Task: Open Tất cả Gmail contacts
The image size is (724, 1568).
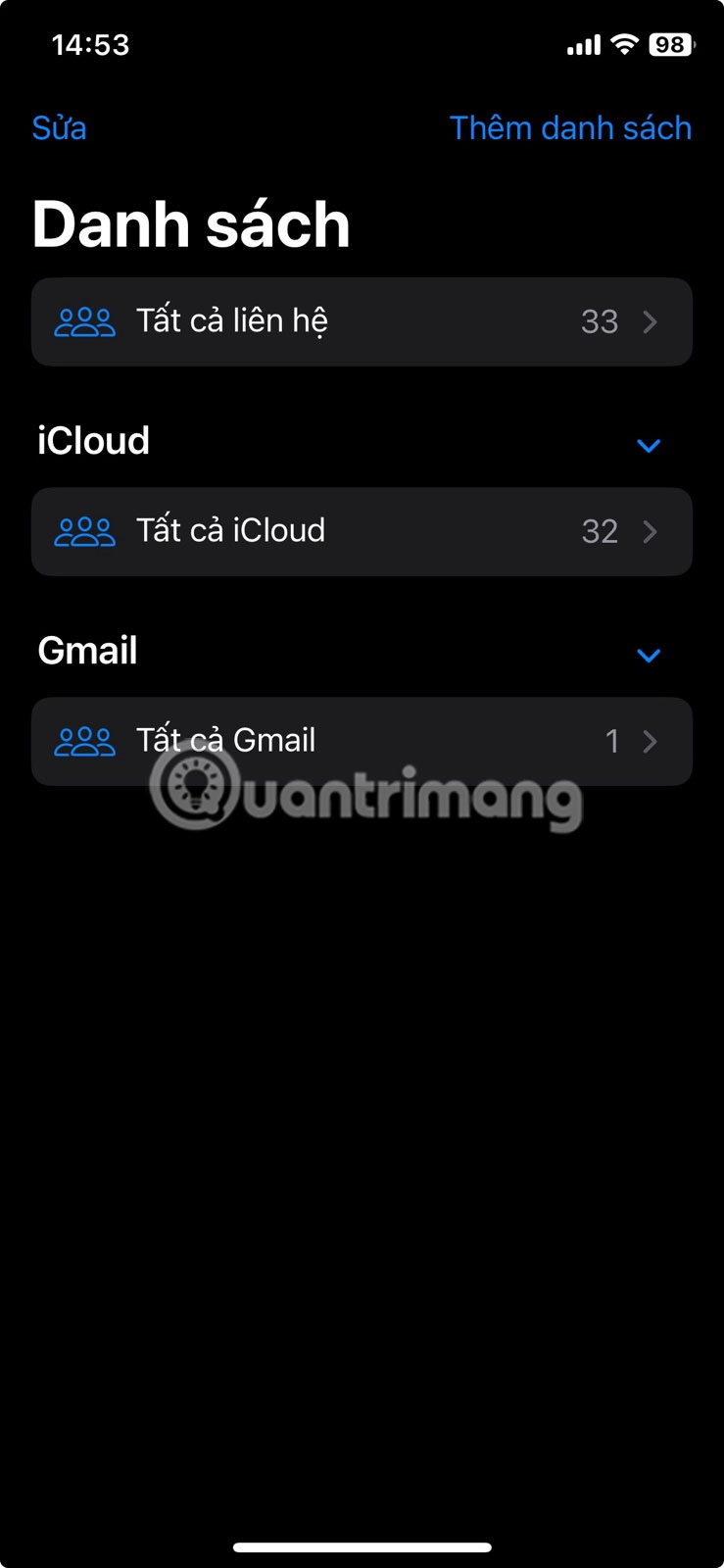Action: point(362,741)
